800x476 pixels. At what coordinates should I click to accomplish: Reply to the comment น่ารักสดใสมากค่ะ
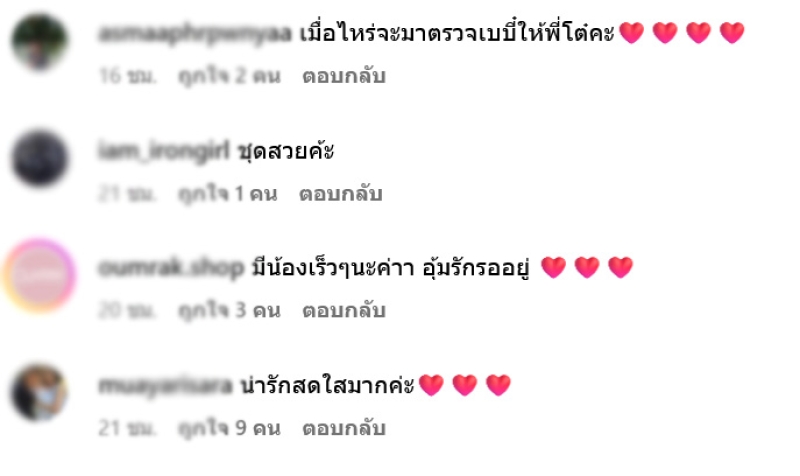point(343,429)
